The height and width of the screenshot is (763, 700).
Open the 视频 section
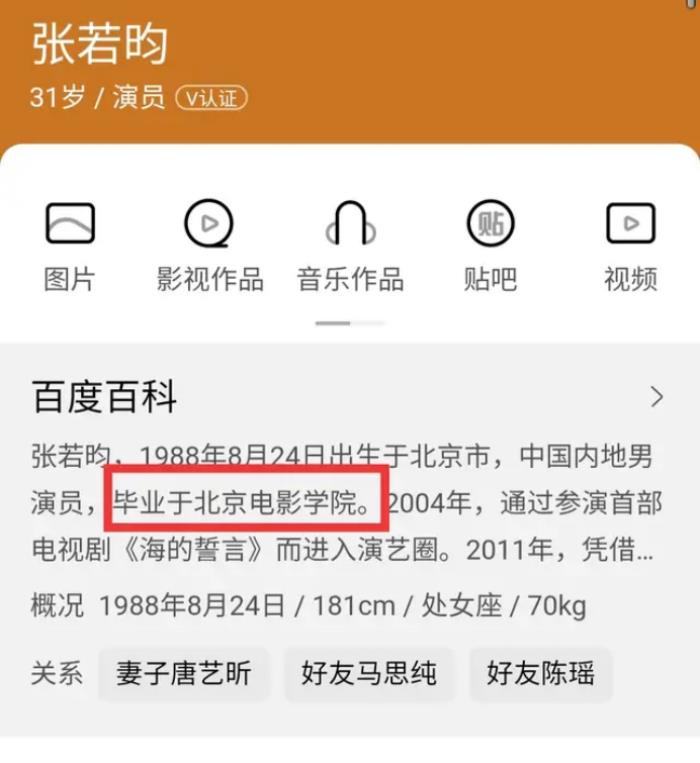click(x=630, y=244)
